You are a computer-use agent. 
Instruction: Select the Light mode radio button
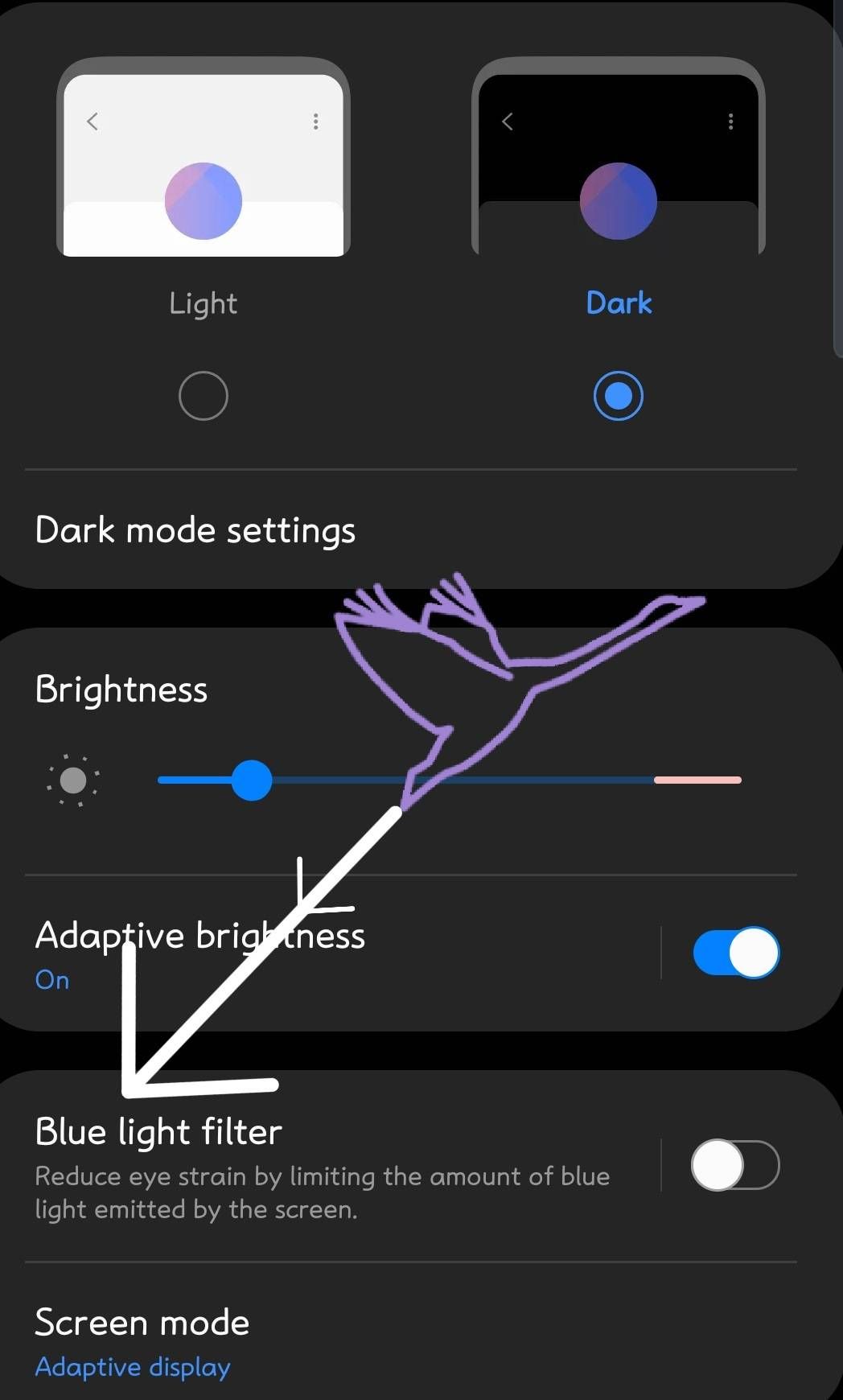pyautogui.click(x=203, y=396)
